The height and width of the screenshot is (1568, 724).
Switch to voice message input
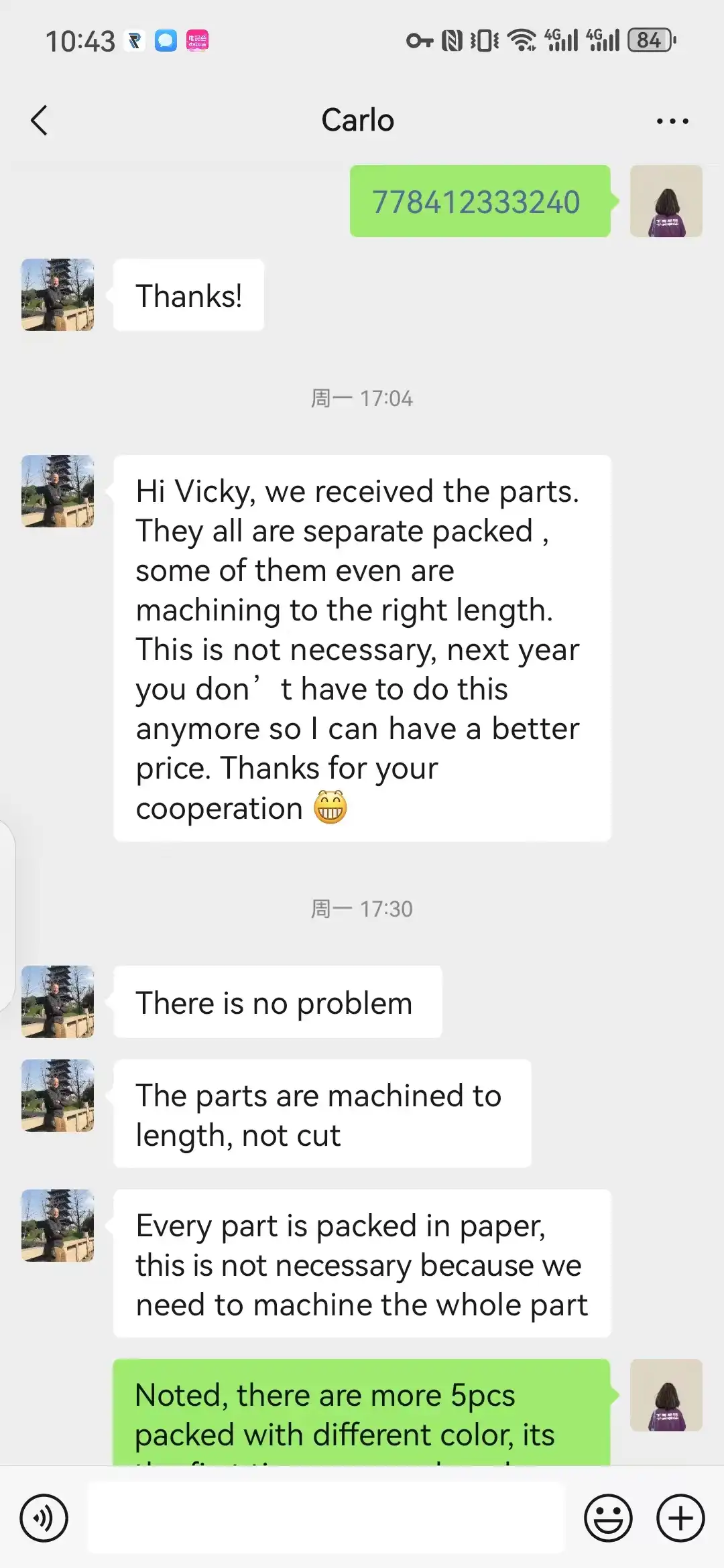click(44, 1518)
